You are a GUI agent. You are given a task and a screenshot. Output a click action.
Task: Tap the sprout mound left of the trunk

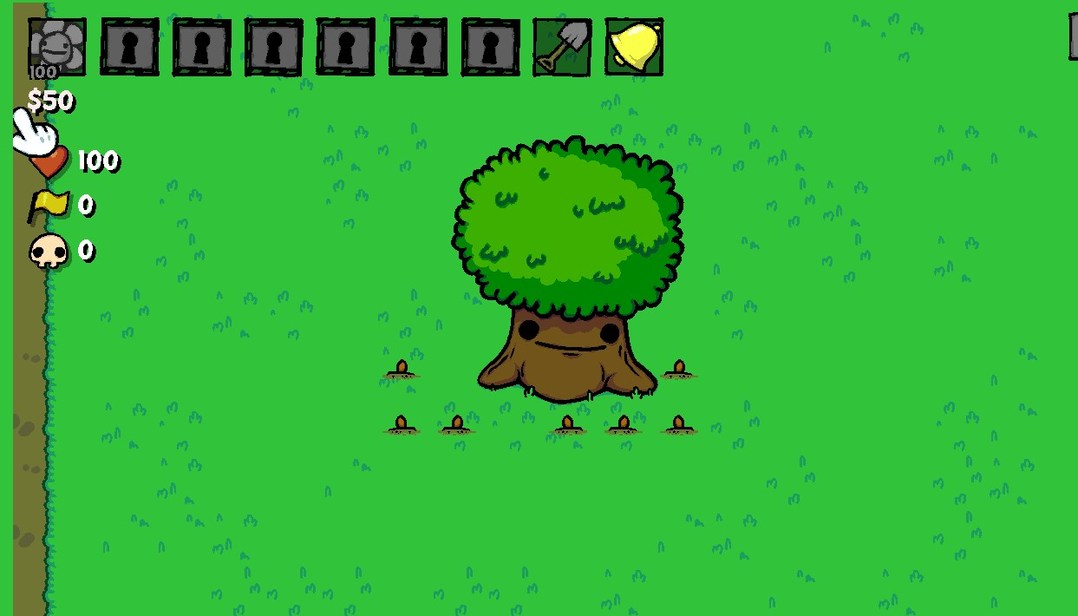click(401, 369)
